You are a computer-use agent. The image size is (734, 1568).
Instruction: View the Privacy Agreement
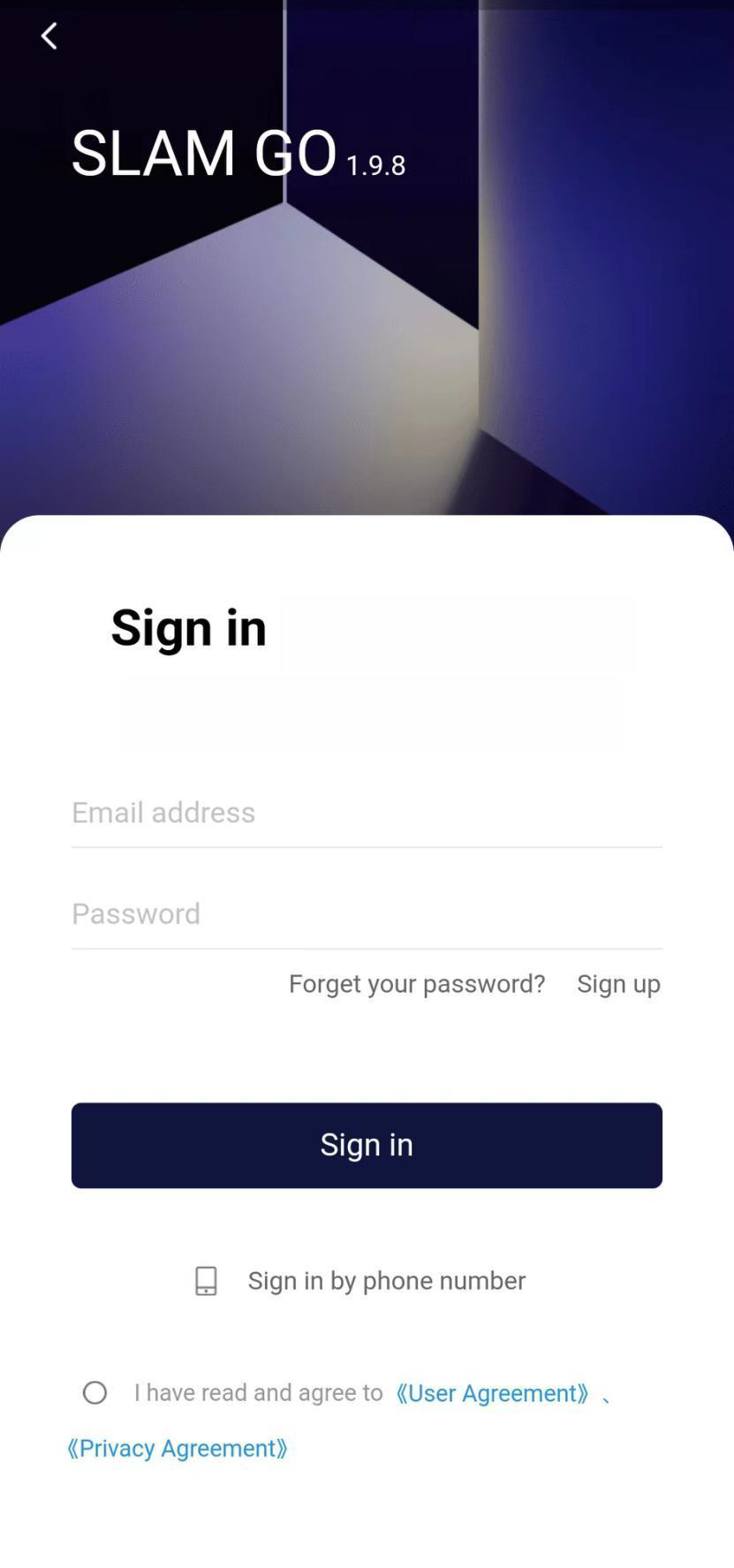pyautogui.click(x=178, y=1448)
